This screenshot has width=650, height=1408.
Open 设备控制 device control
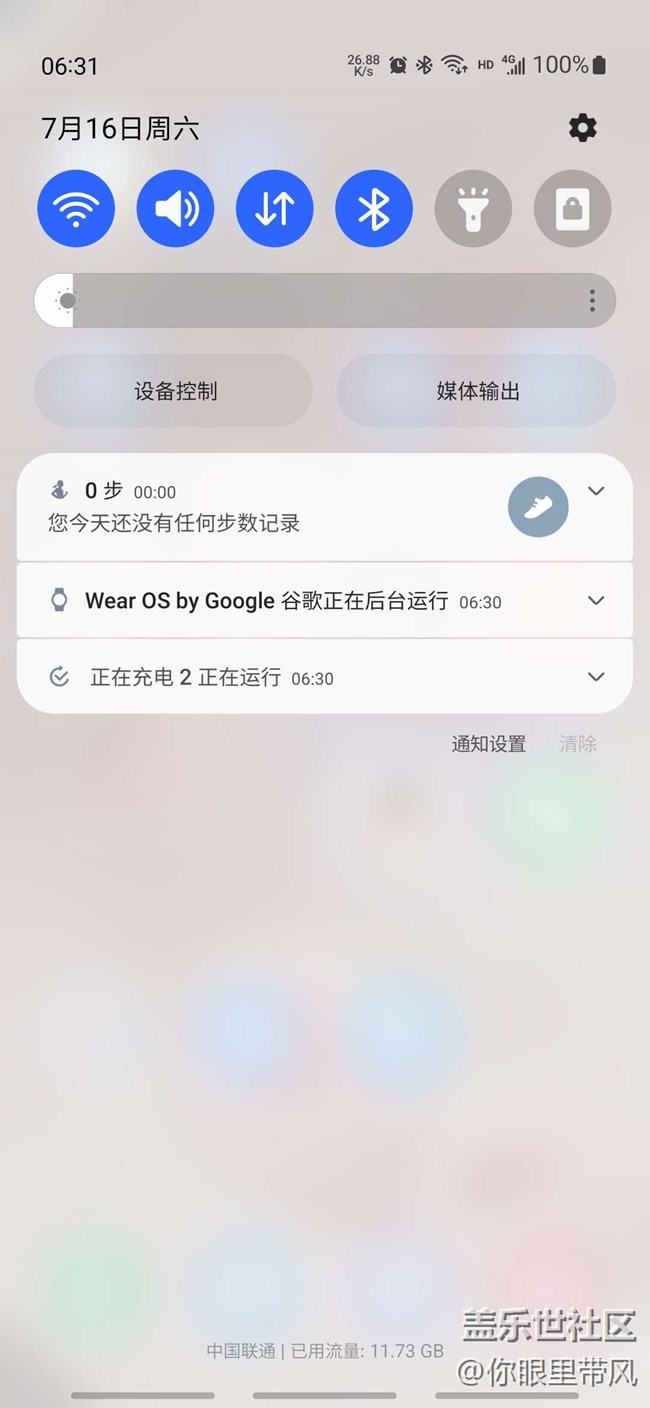click(174, 391)
